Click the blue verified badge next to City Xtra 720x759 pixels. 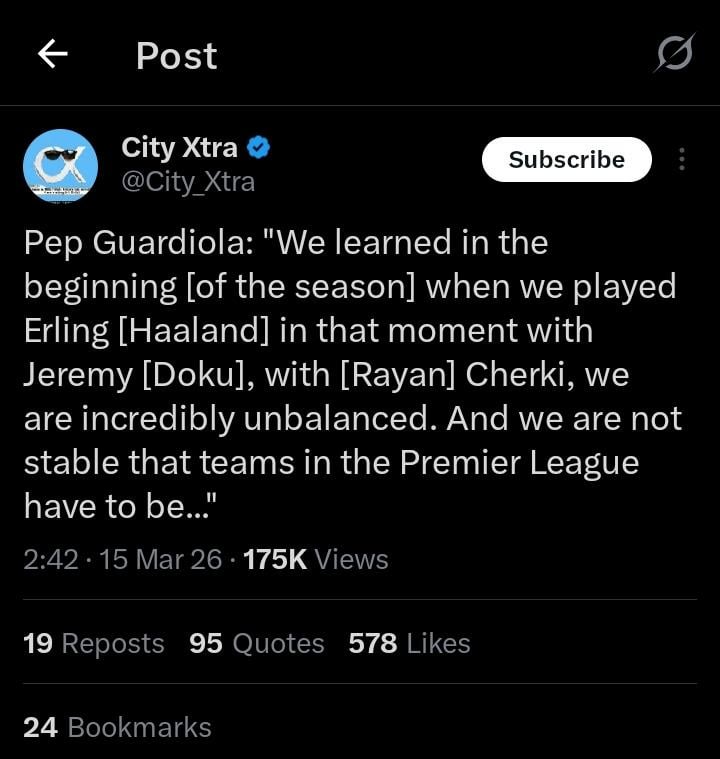click(x=257, y=146)
